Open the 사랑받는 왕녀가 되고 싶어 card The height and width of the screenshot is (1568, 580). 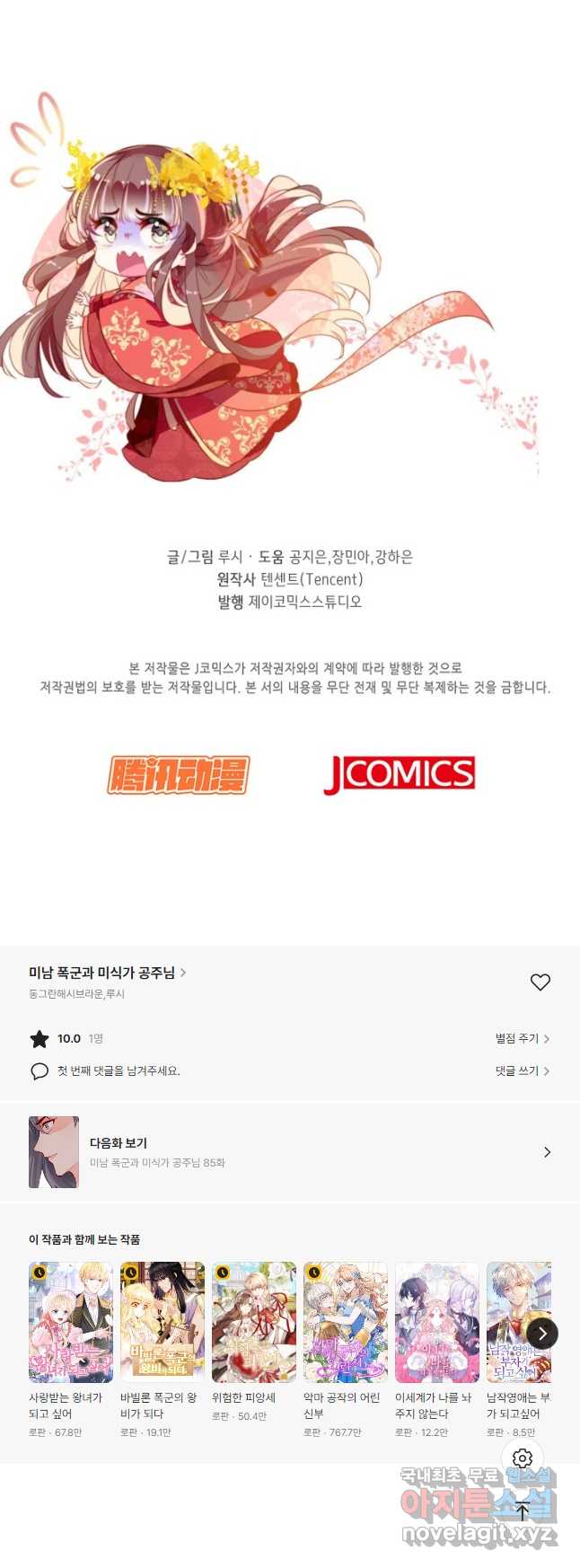point(70,1322)
